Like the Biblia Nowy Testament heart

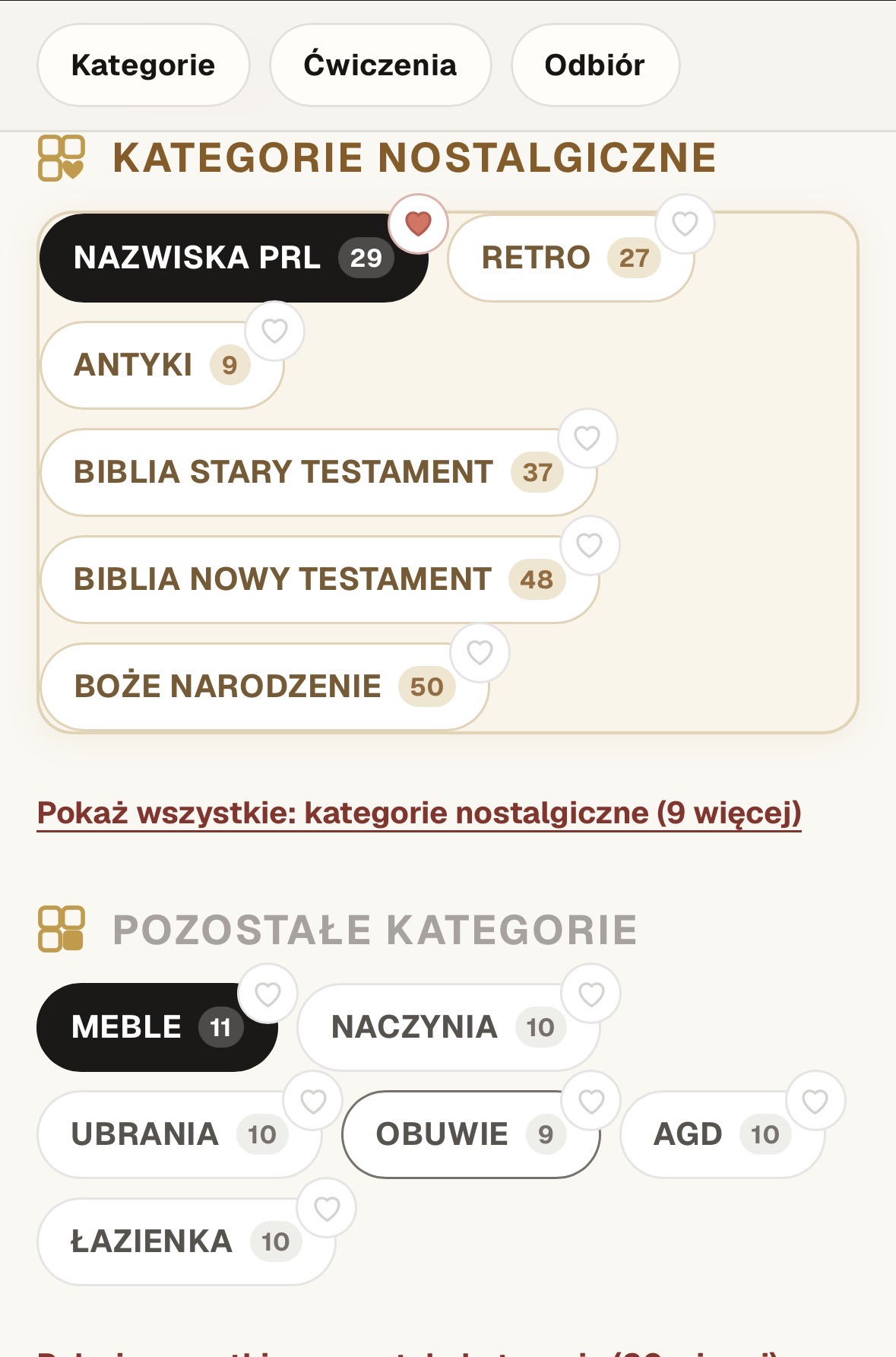589,545
